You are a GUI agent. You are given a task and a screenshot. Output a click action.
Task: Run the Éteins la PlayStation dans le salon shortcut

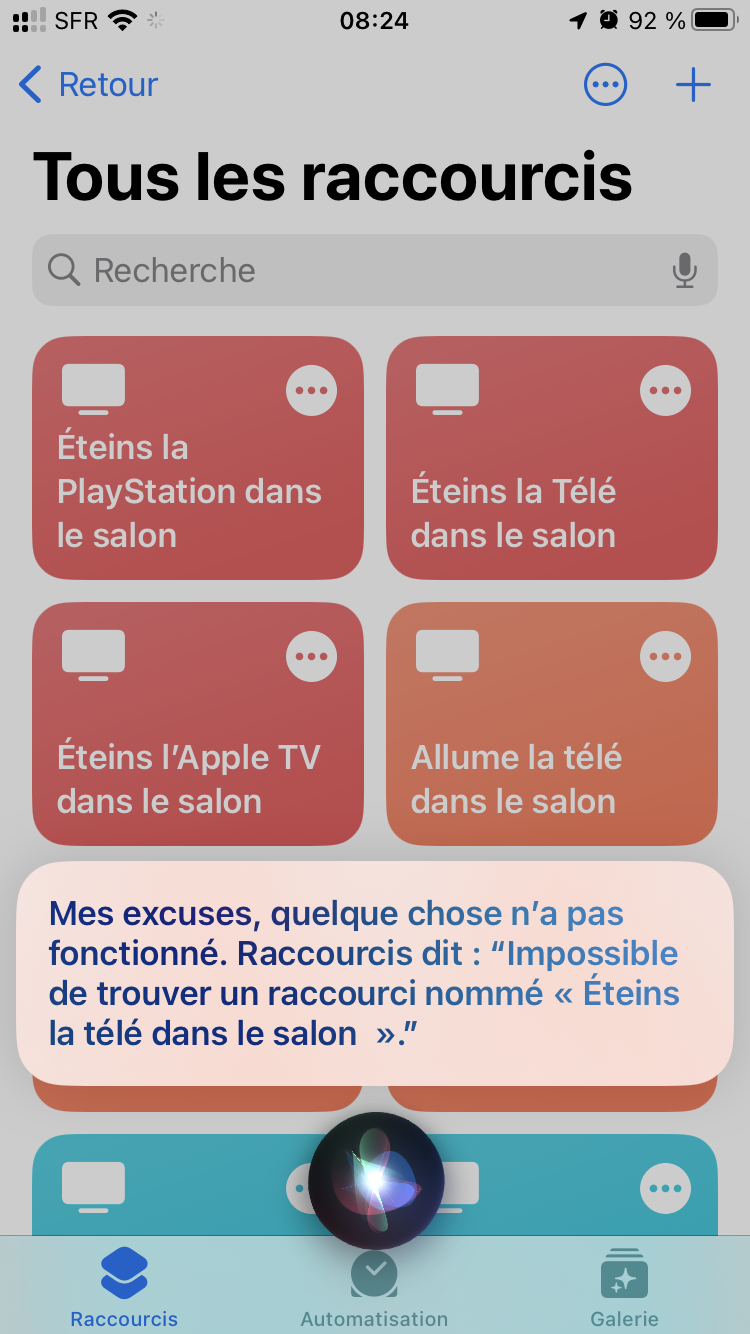[x=198, y=458]
